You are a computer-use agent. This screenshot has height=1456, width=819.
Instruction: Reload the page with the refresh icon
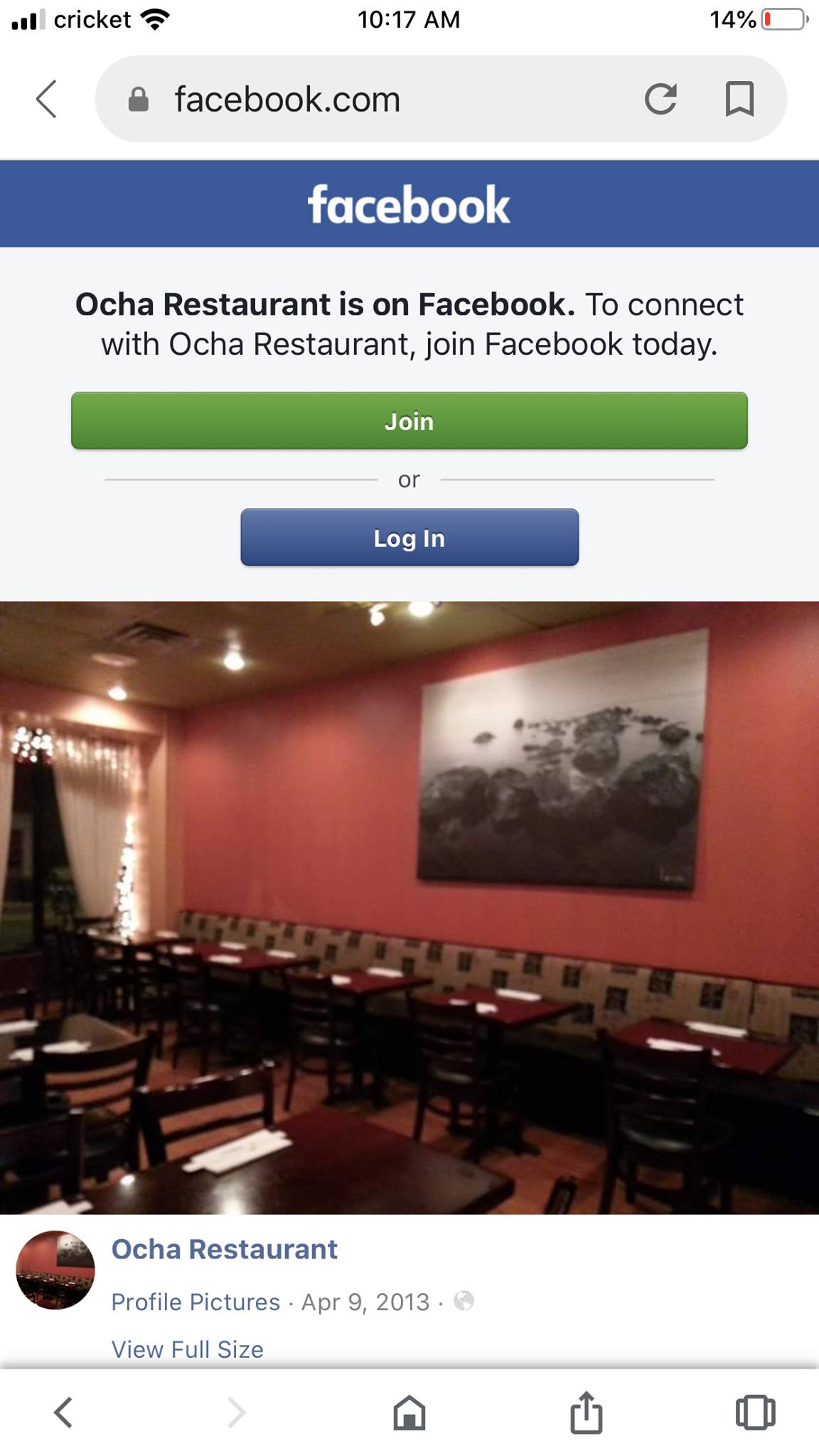[x=660, y=99]
